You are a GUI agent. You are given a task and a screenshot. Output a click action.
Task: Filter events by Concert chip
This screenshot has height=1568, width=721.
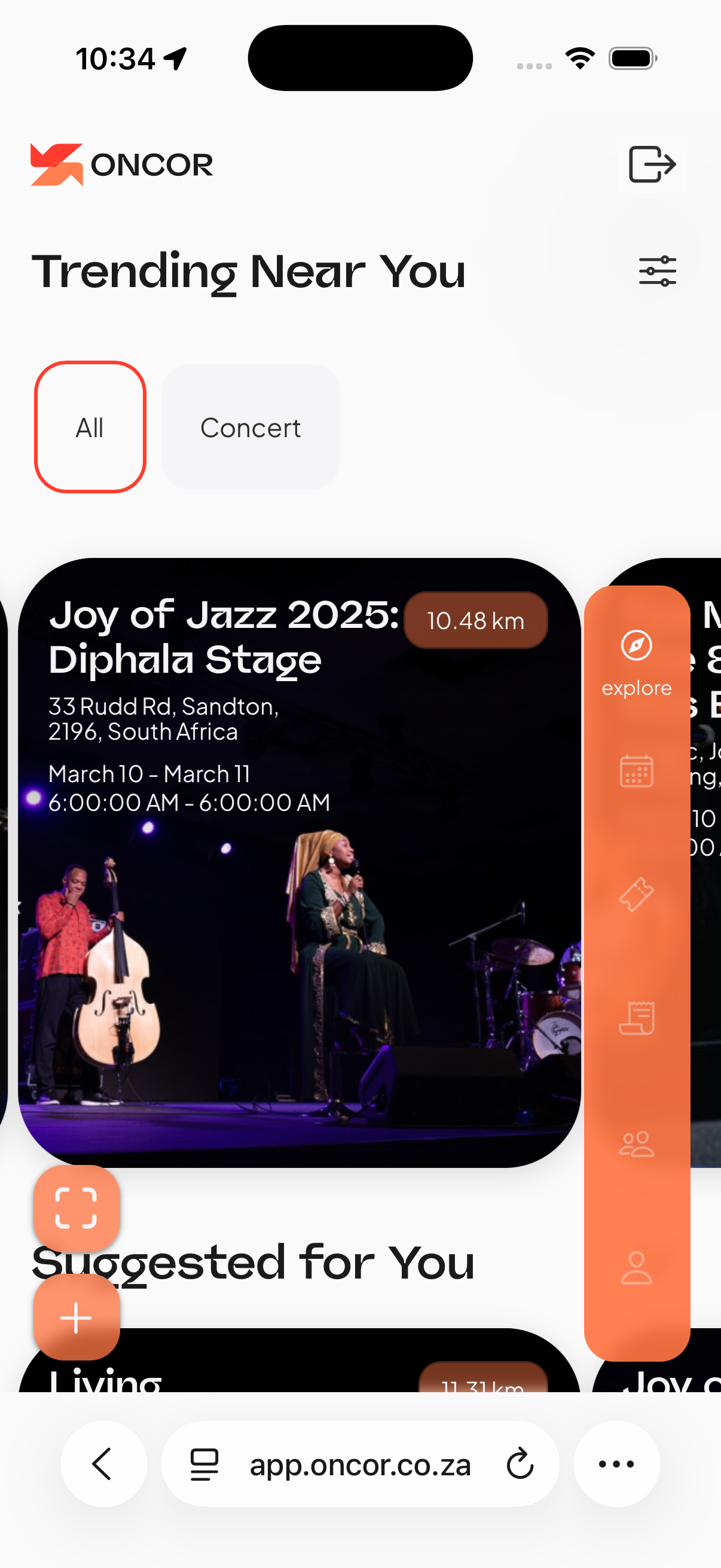pyautogui.click(x=250, y=428)
